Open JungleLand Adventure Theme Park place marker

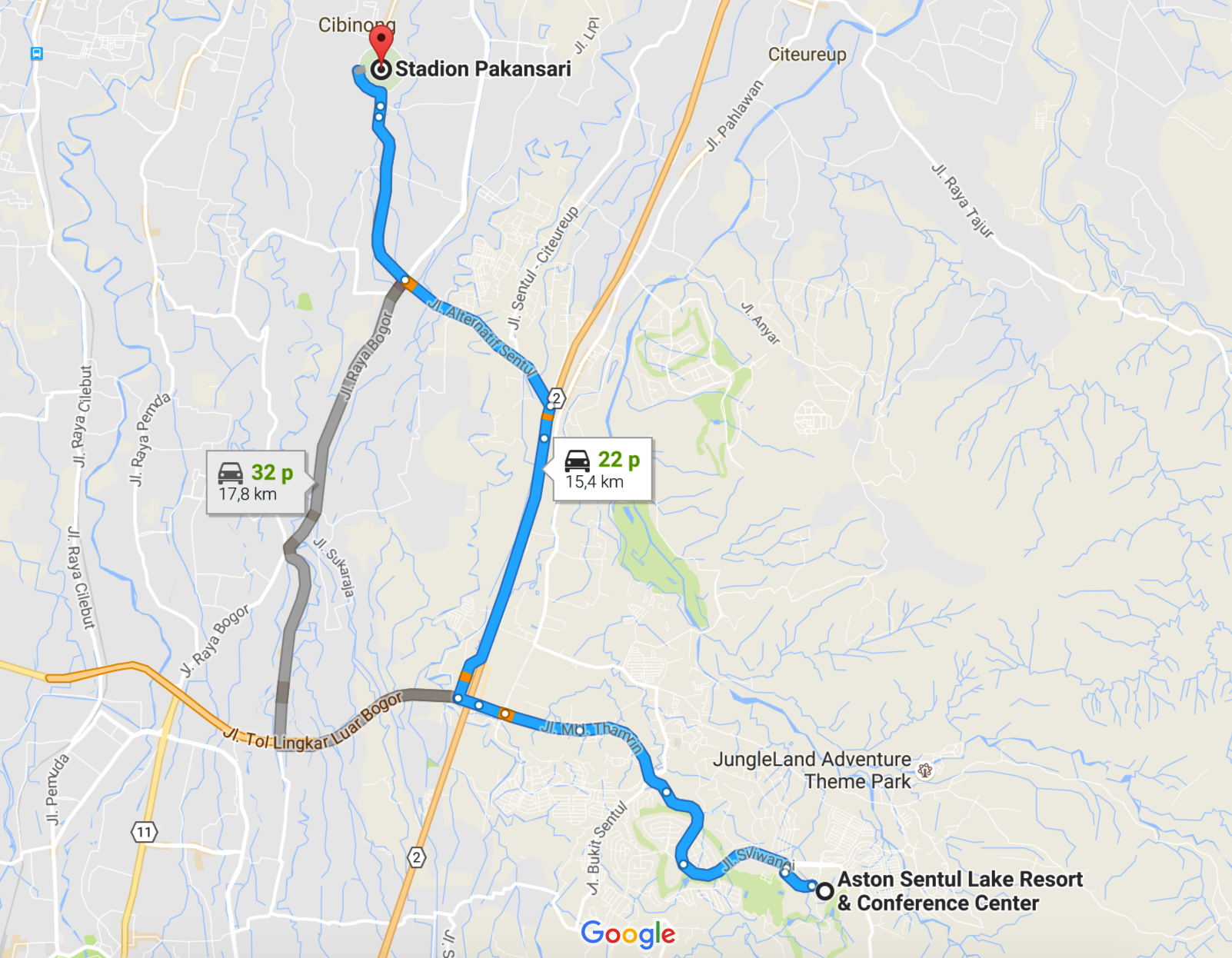point(925,770)
